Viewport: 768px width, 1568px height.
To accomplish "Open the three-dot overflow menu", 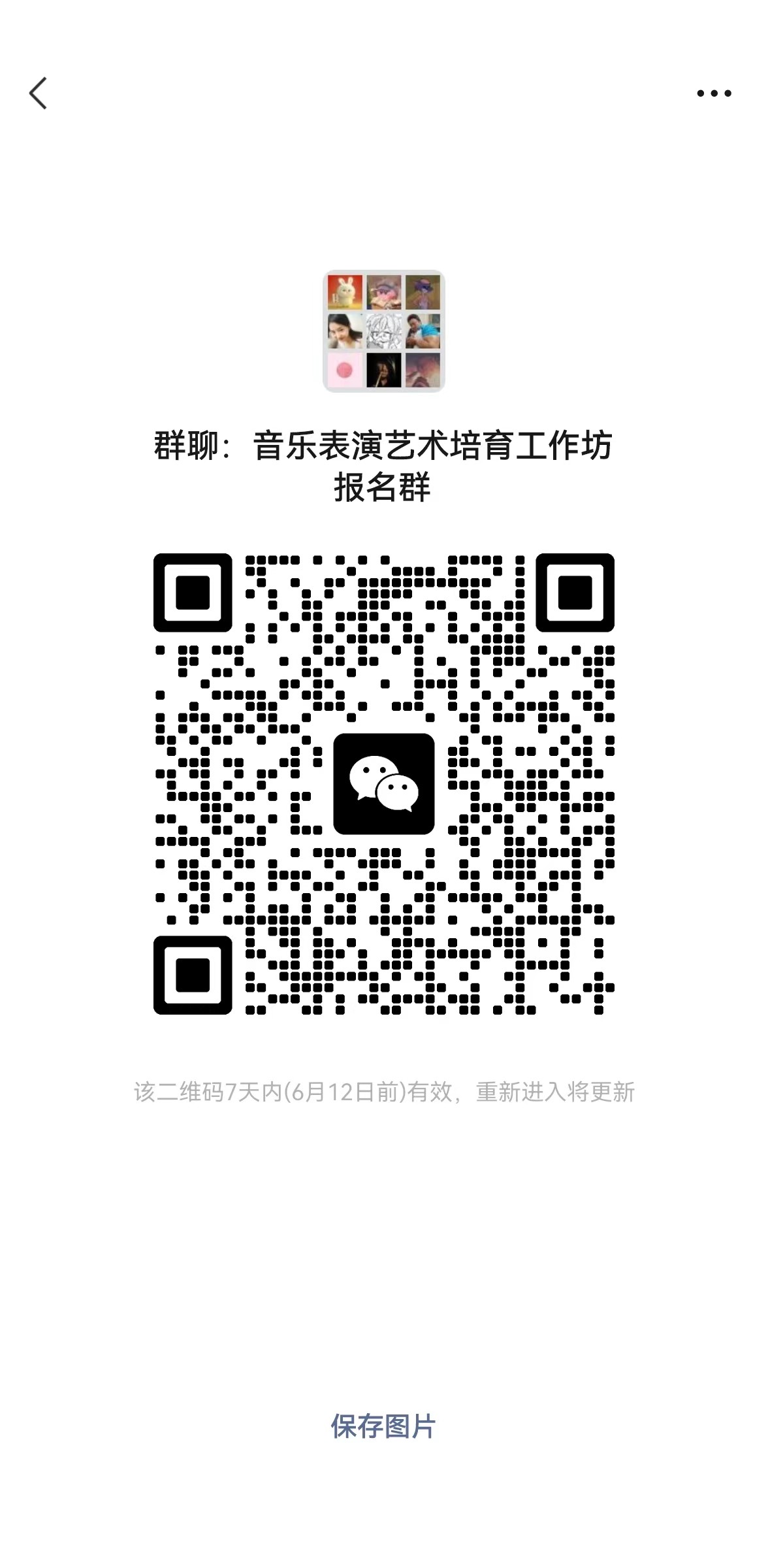I will tap(714, 93).
